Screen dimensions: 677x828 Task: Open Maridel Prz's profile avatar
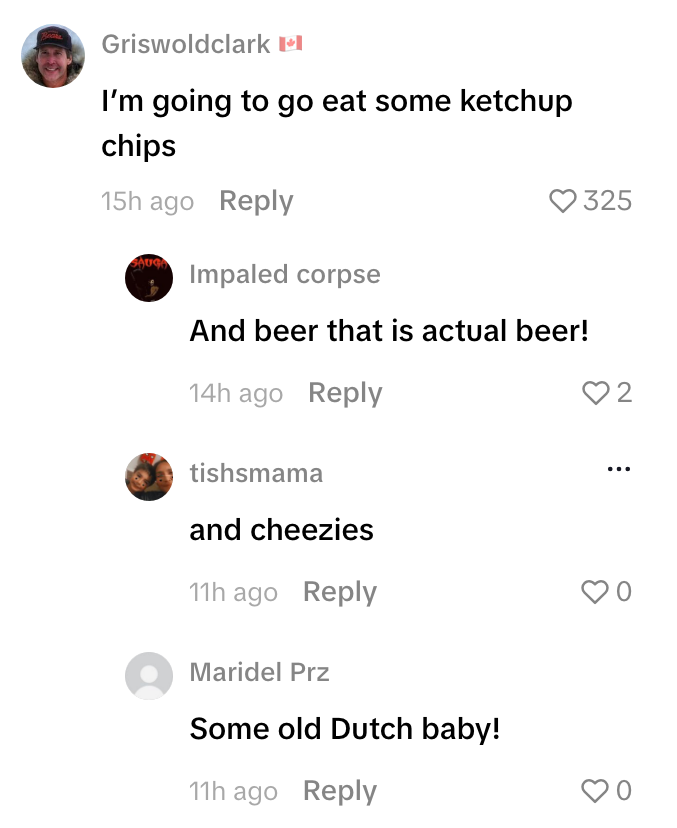click(149, 676)
